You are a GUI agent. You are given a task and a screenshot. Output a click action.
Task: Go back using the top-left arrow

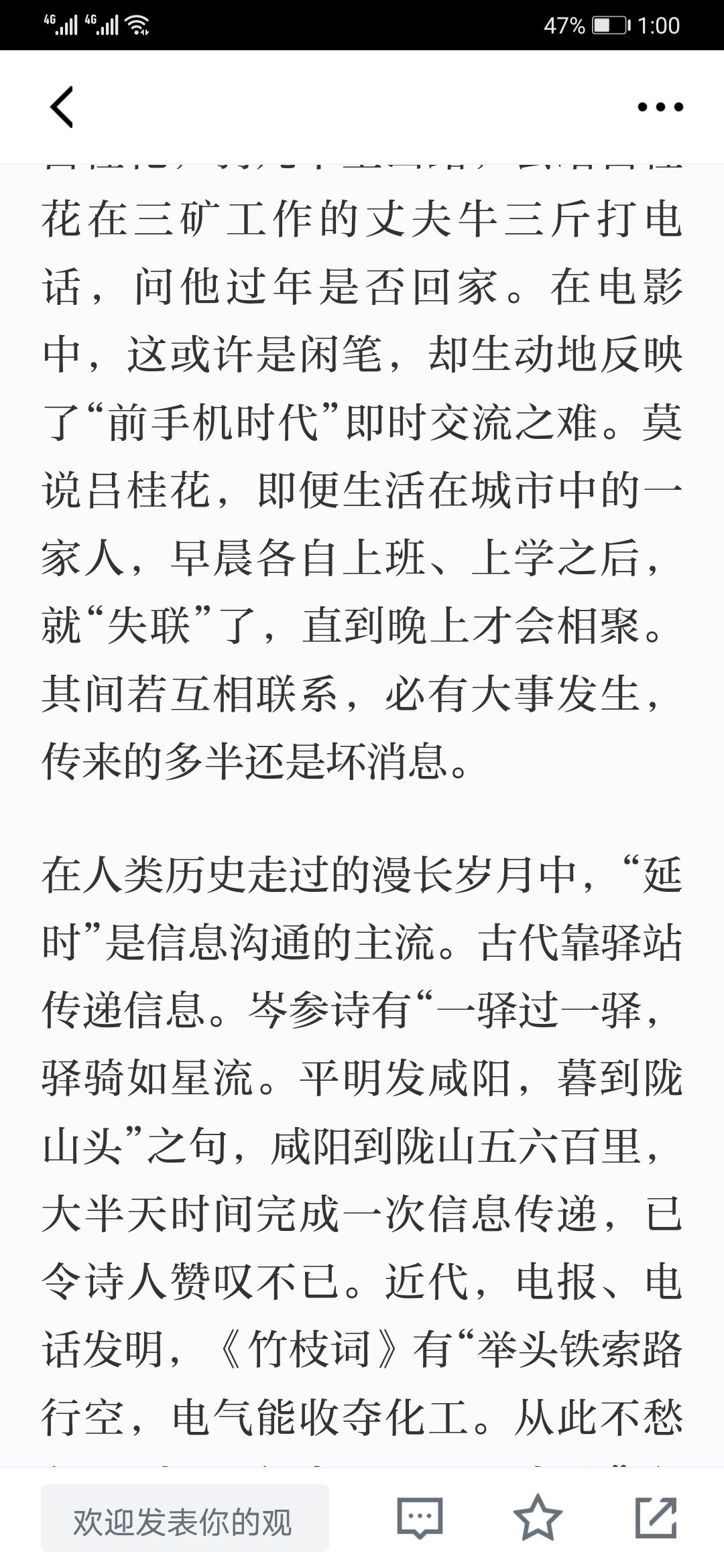pos(62,107)
